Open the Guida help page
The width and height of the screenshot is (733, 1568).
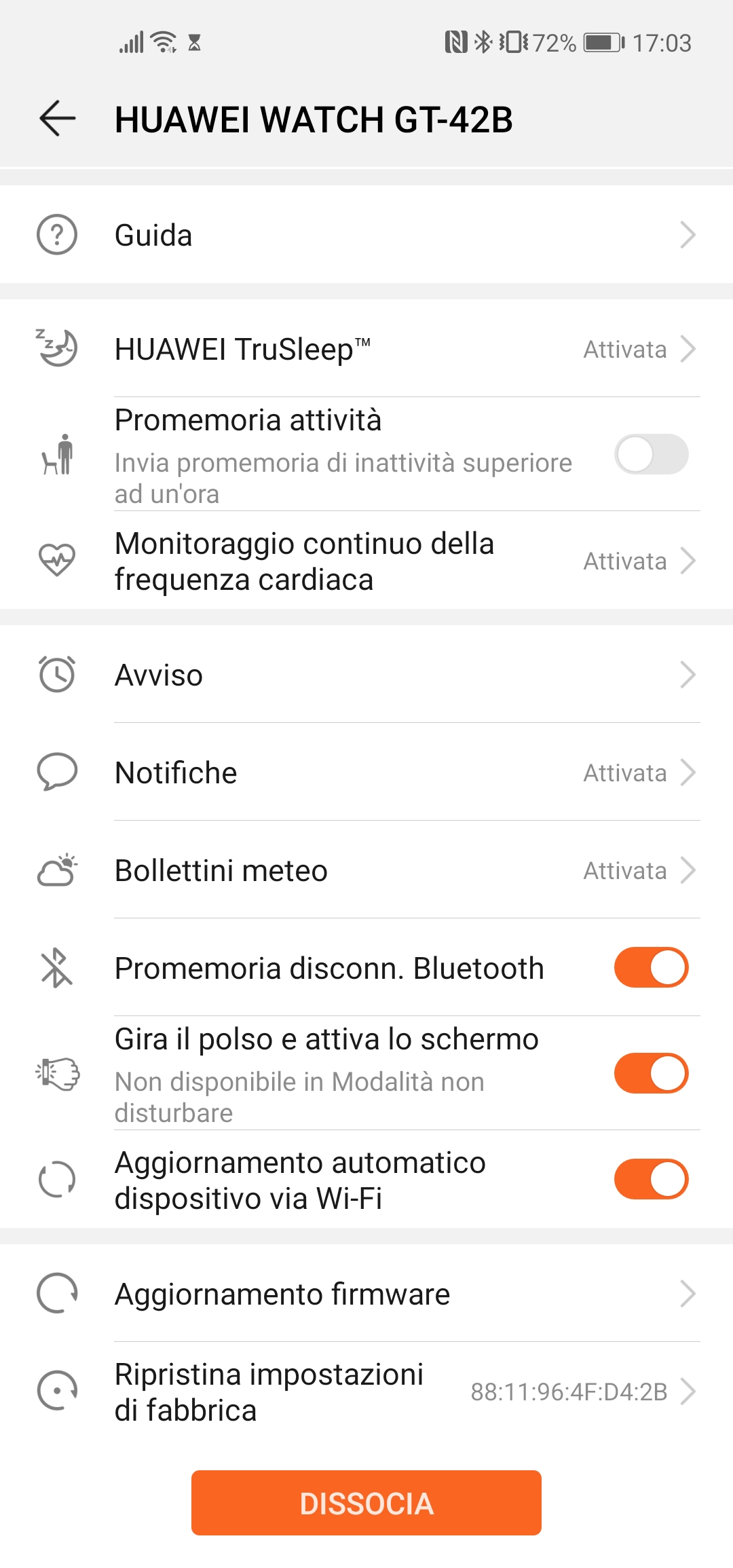tap(366, 235)
